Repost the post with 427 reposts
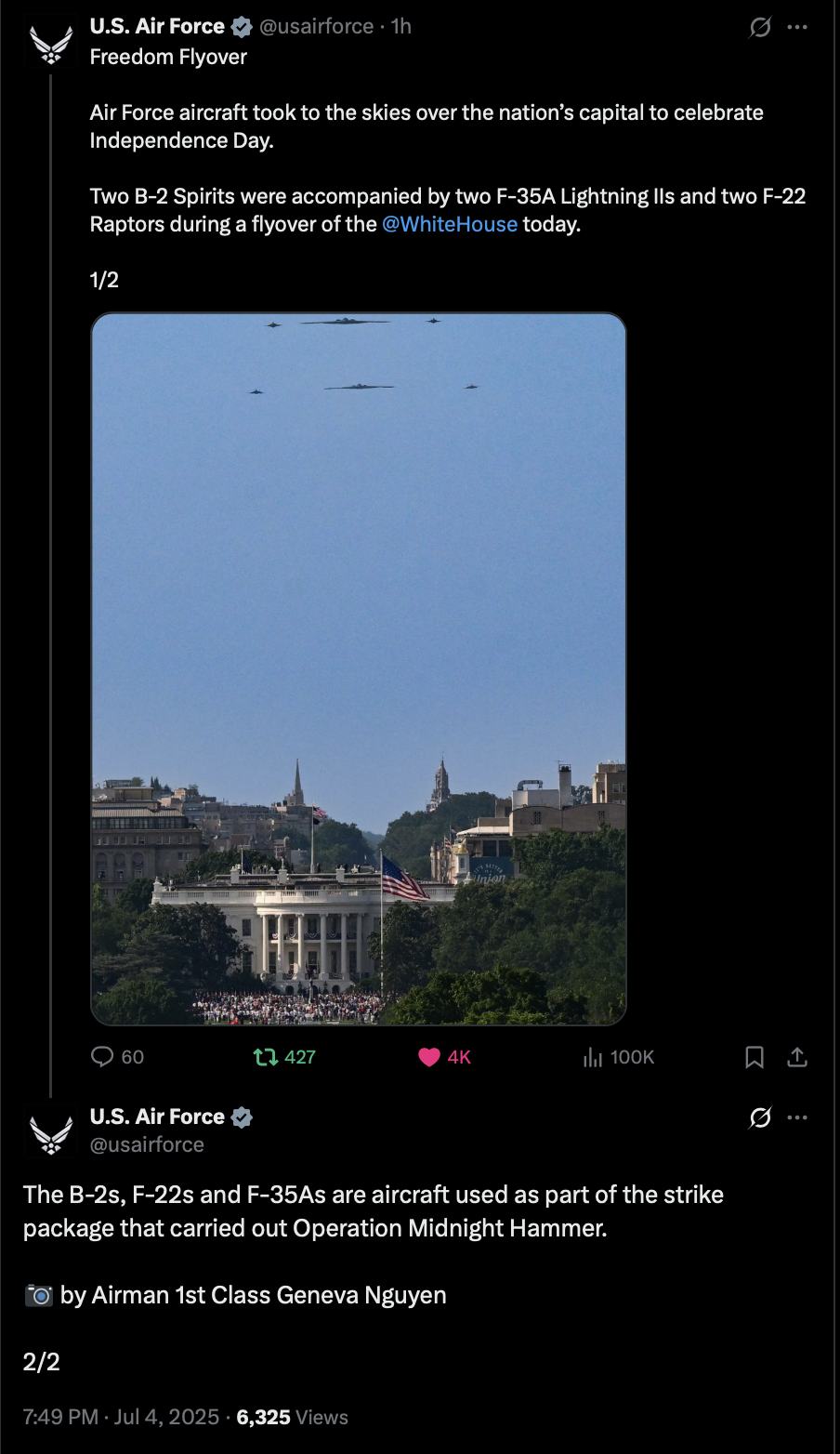This screenshot has width=840, height=1454. [x=284, y=1057]
